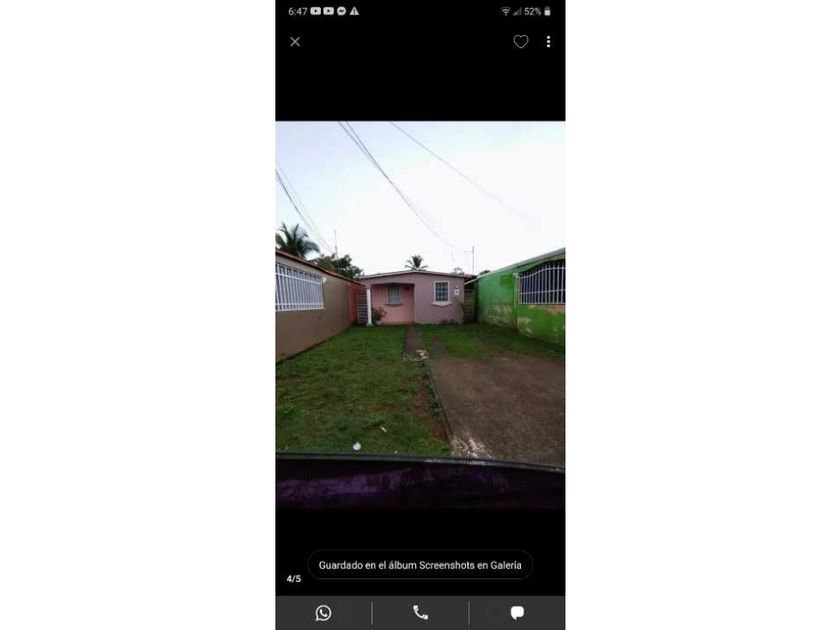Screen dimensions: 840x630
Task: Call the seller with the phone button
Action: click(420, 613)
